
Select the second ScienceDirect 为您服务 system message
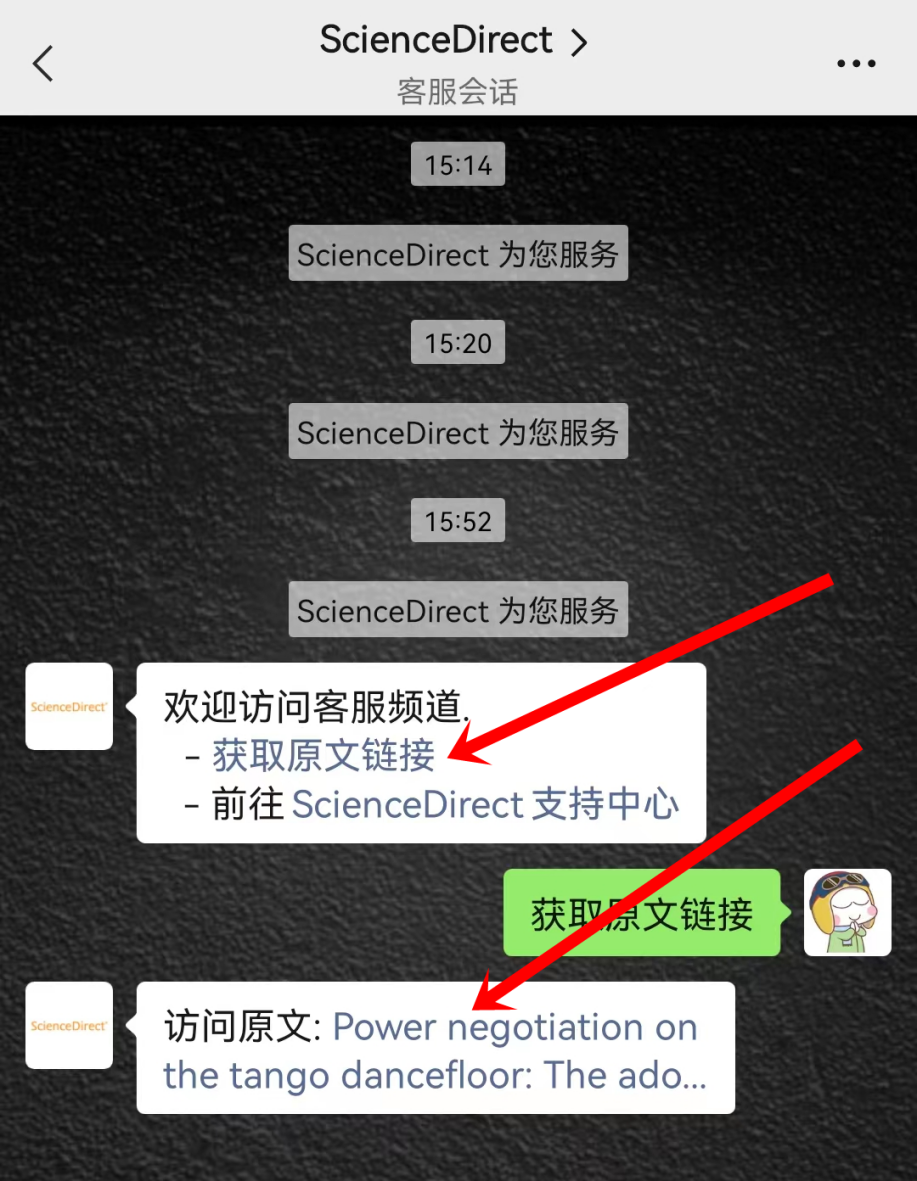pyautogui.click(x=457, y=431)
